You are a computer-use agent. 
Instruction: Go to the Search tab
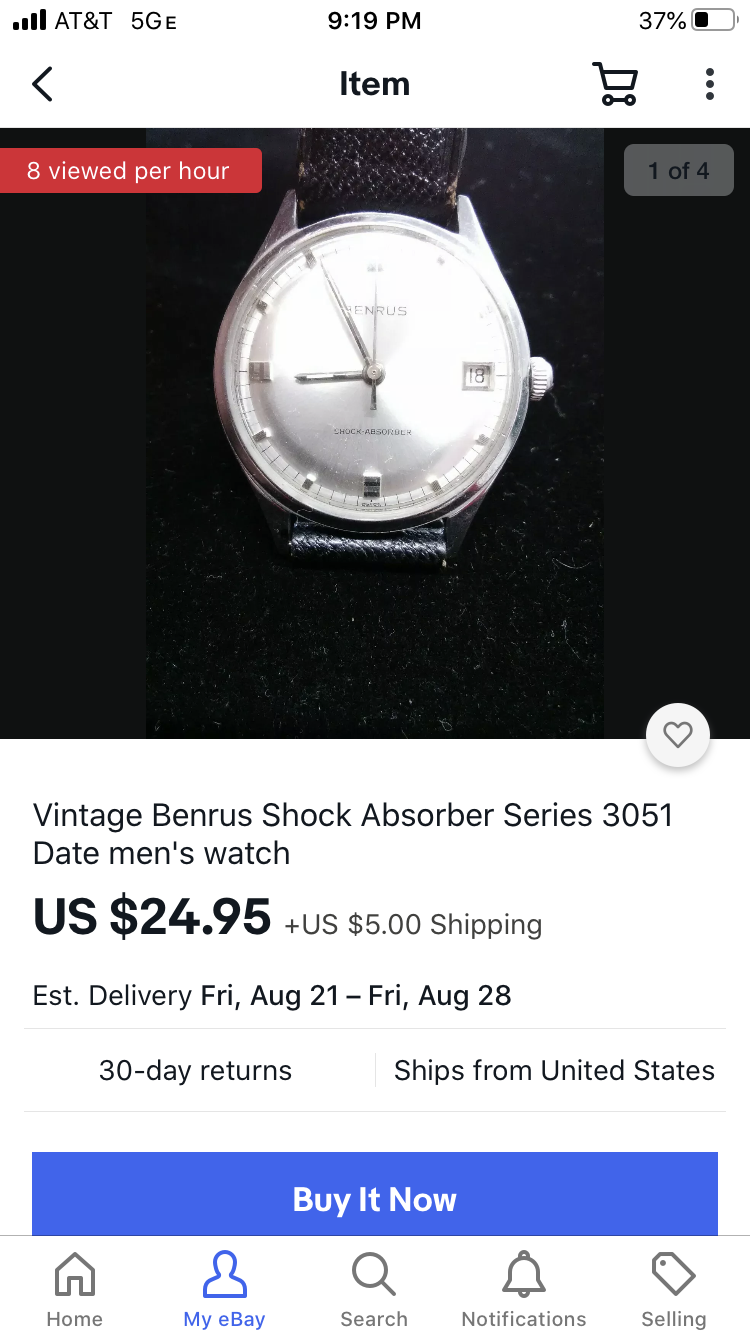pyautogui.click(x=374, y=1290)
